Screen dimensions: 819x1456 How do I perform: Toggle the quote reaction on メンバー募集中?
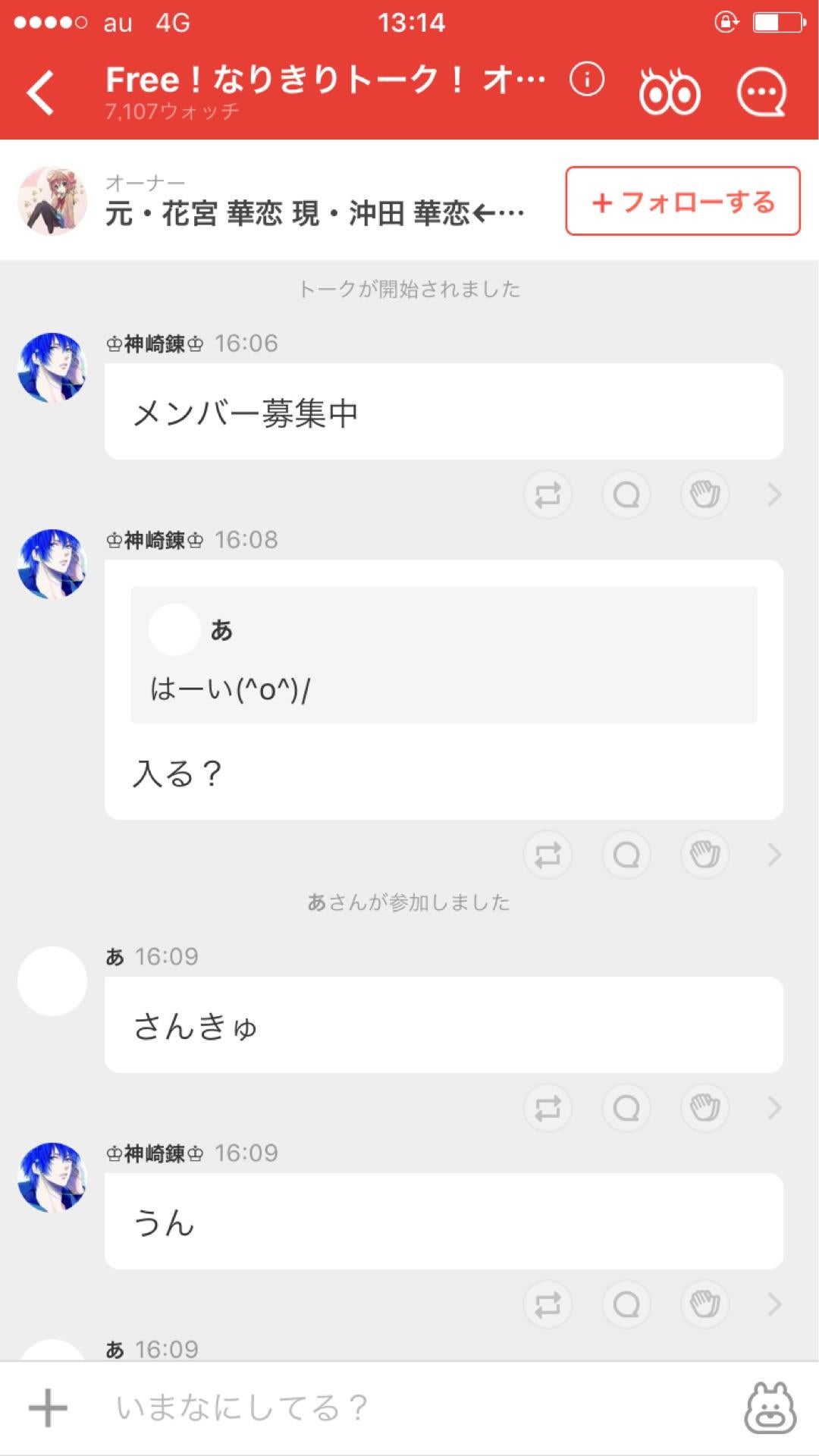(626, 494)
